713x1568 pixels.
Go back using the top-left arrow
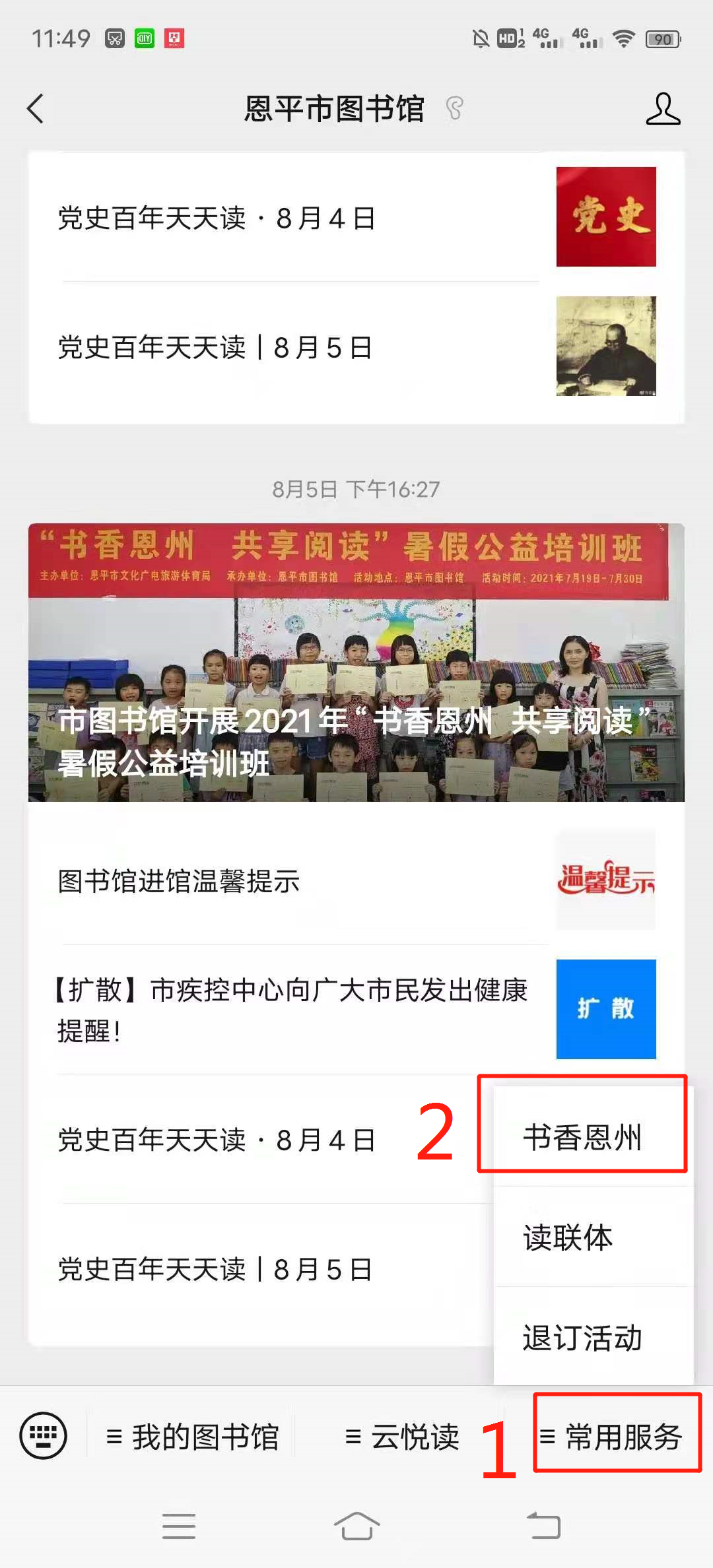click(x=36, y=109)
